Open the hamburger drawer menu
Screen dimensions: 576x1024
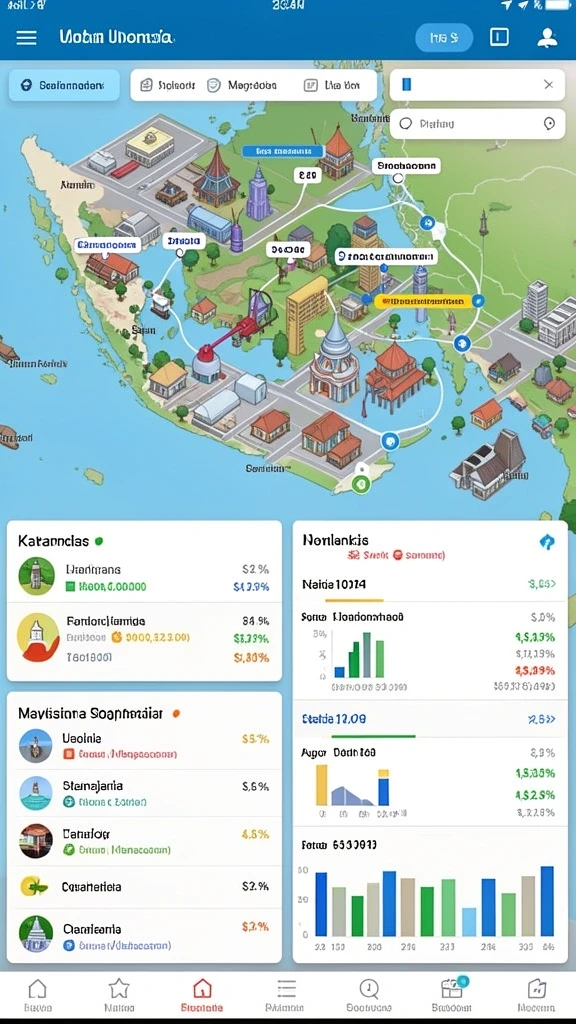[x=26, y=37]
